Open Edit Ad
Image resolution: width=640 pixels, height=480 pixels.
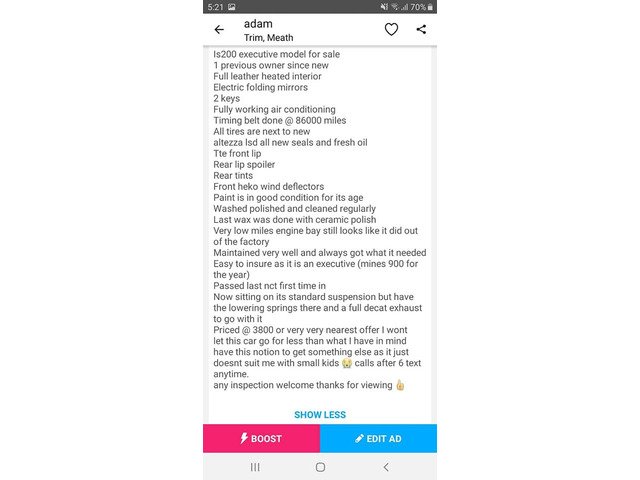[x=378, y=439]
